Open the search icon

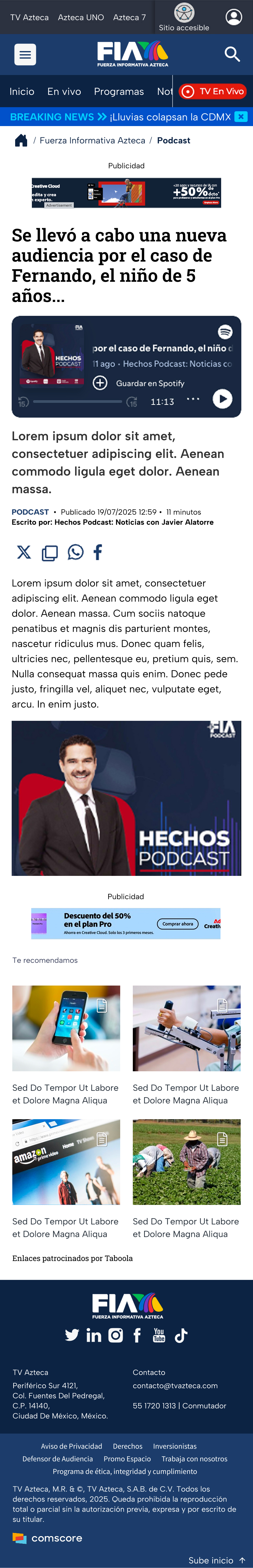(232, 54)
